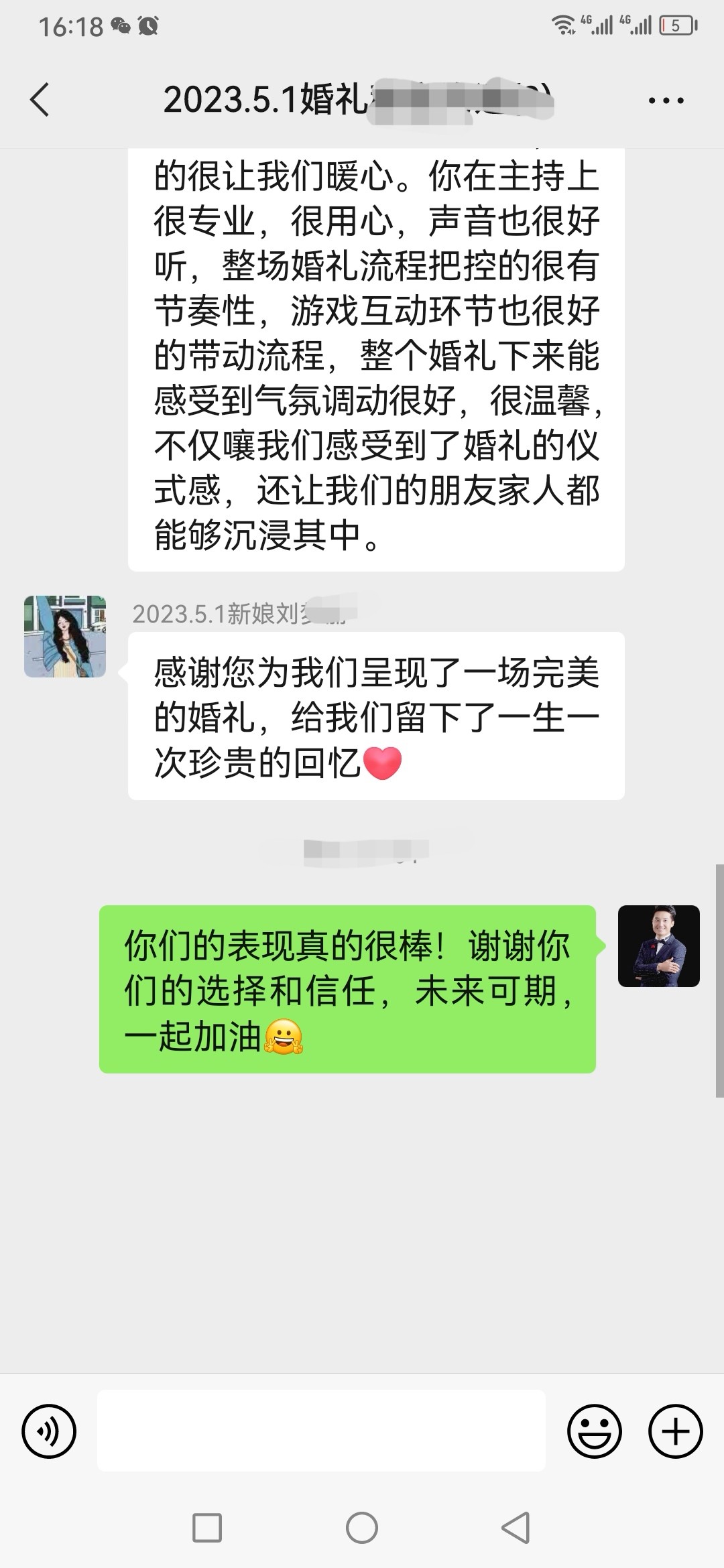Open the plus attachments menu

675,1431
